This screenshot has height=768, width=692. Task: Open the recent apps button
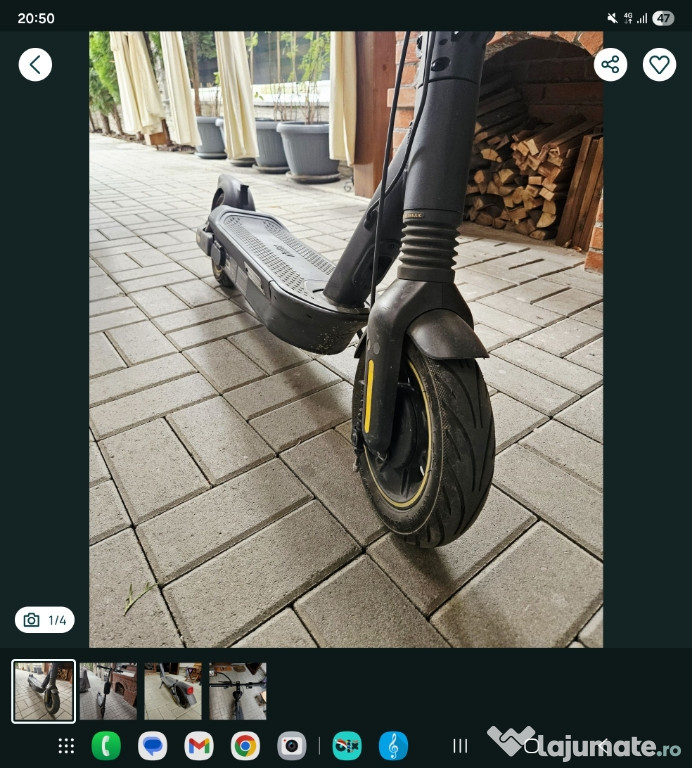click(x=460, y=746)
